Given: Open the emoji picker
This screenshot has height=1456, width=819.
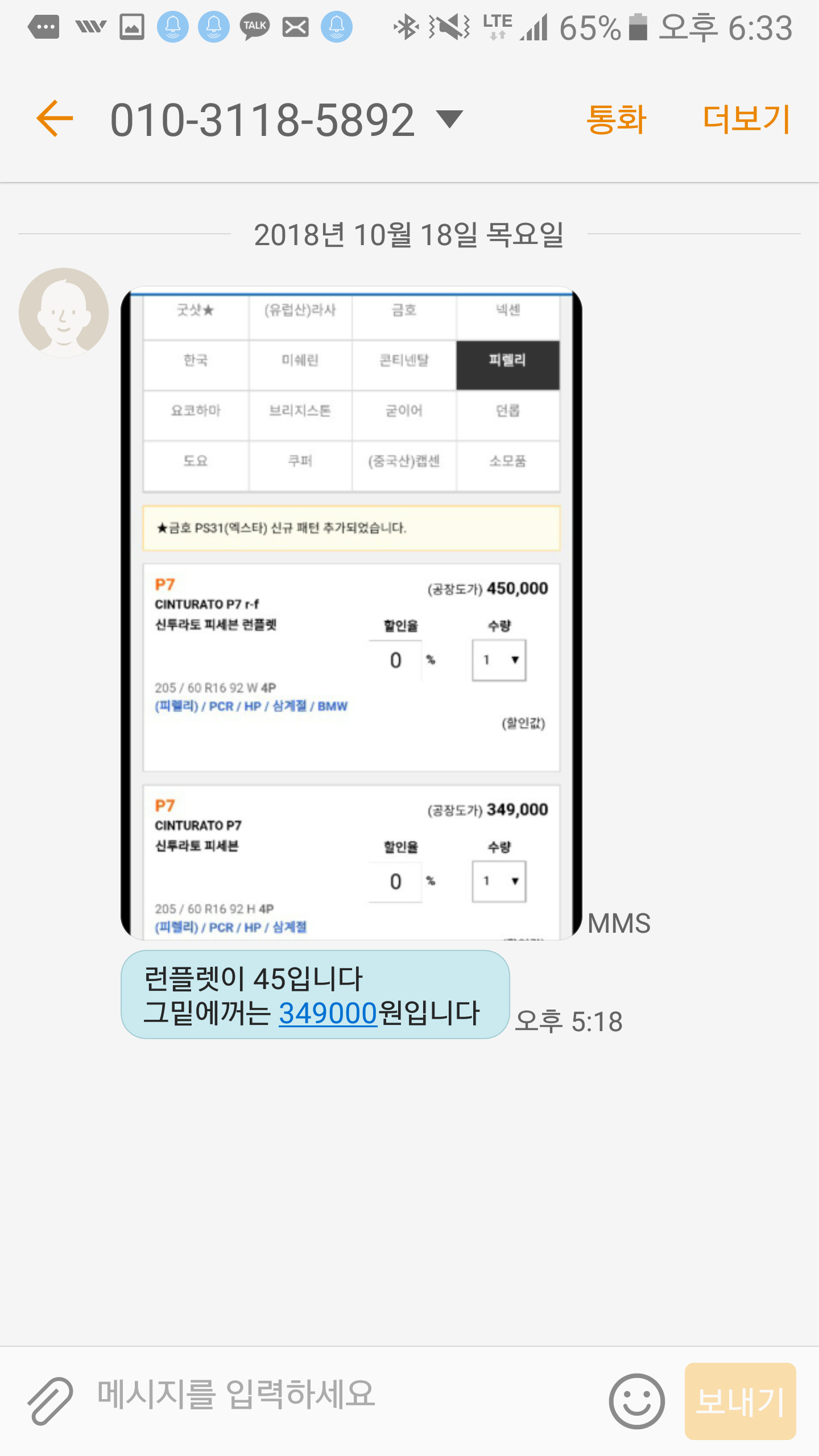Looking at the screenshot, I should 636,1401.
